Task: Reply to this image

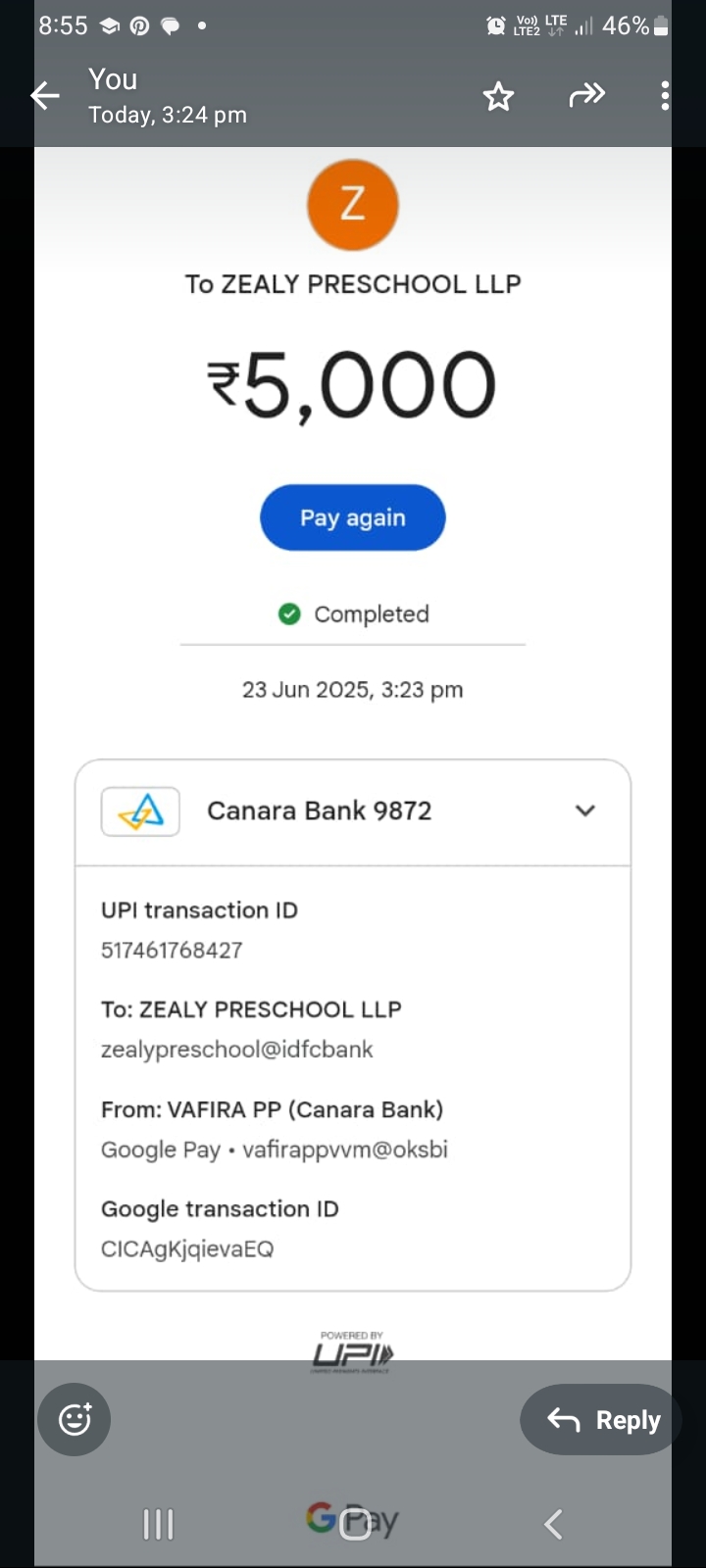Action: coord(602,1419)
